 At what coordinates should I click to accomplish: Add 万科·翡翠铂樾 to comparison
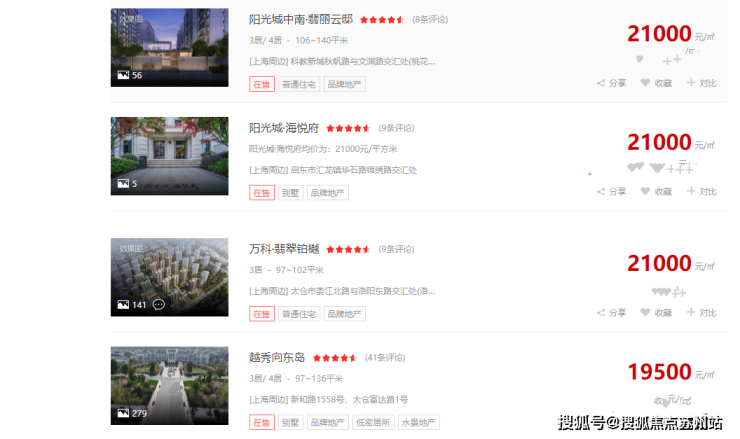click(702, 313)
